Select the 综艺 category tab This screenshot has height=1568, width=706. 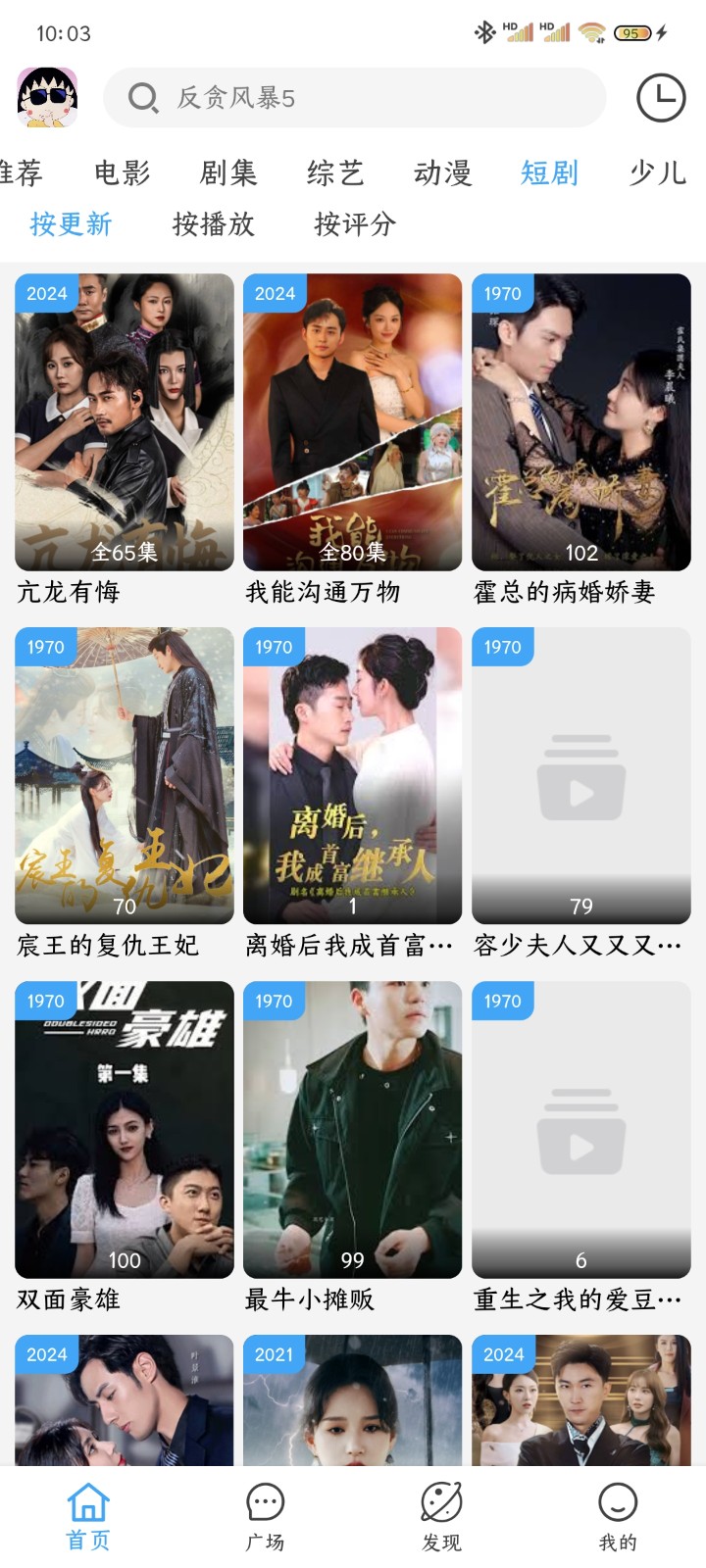pos(335,172)
